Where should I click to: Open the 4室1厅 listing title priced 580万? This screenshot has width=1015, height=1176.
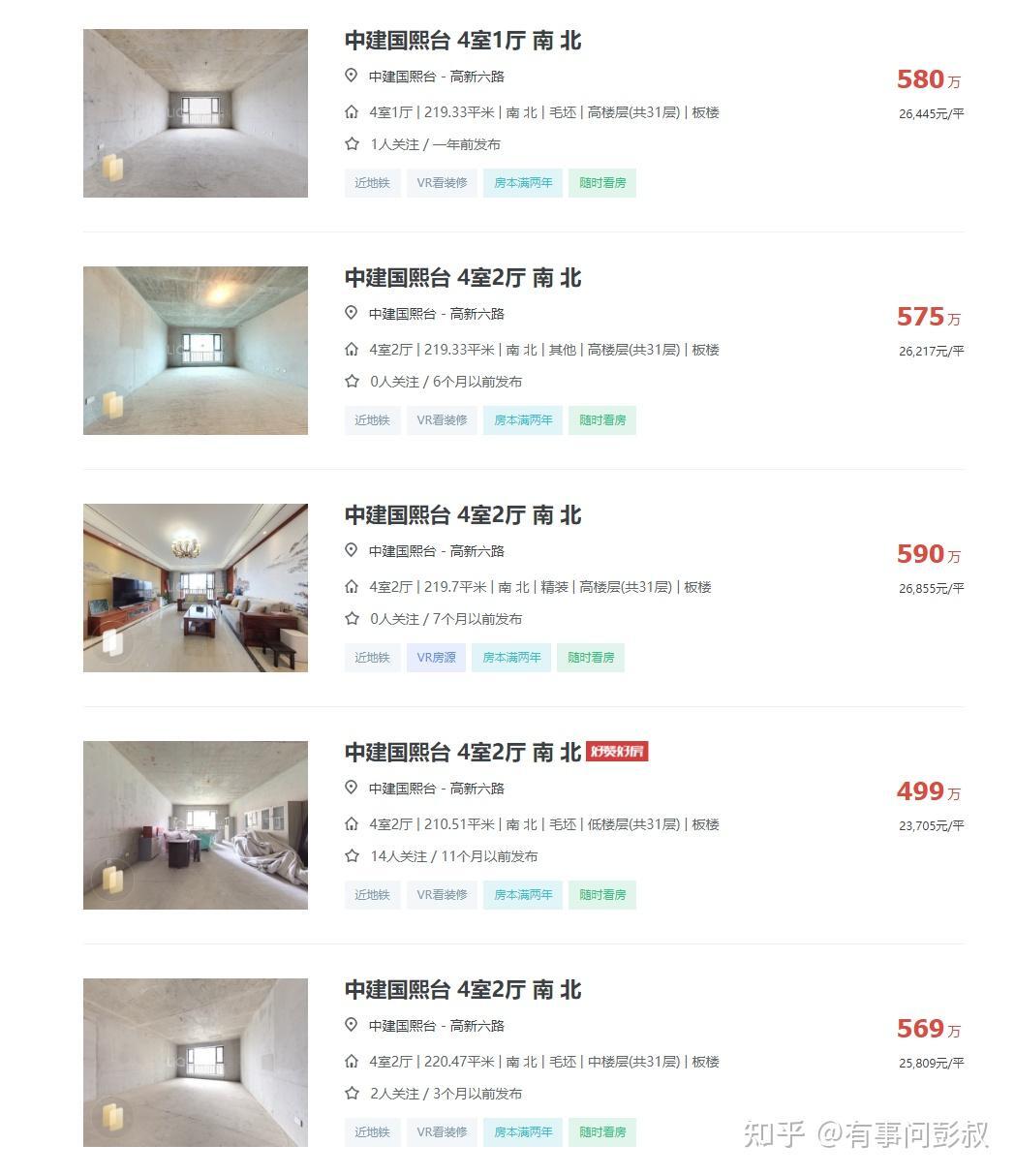(462, 41)
